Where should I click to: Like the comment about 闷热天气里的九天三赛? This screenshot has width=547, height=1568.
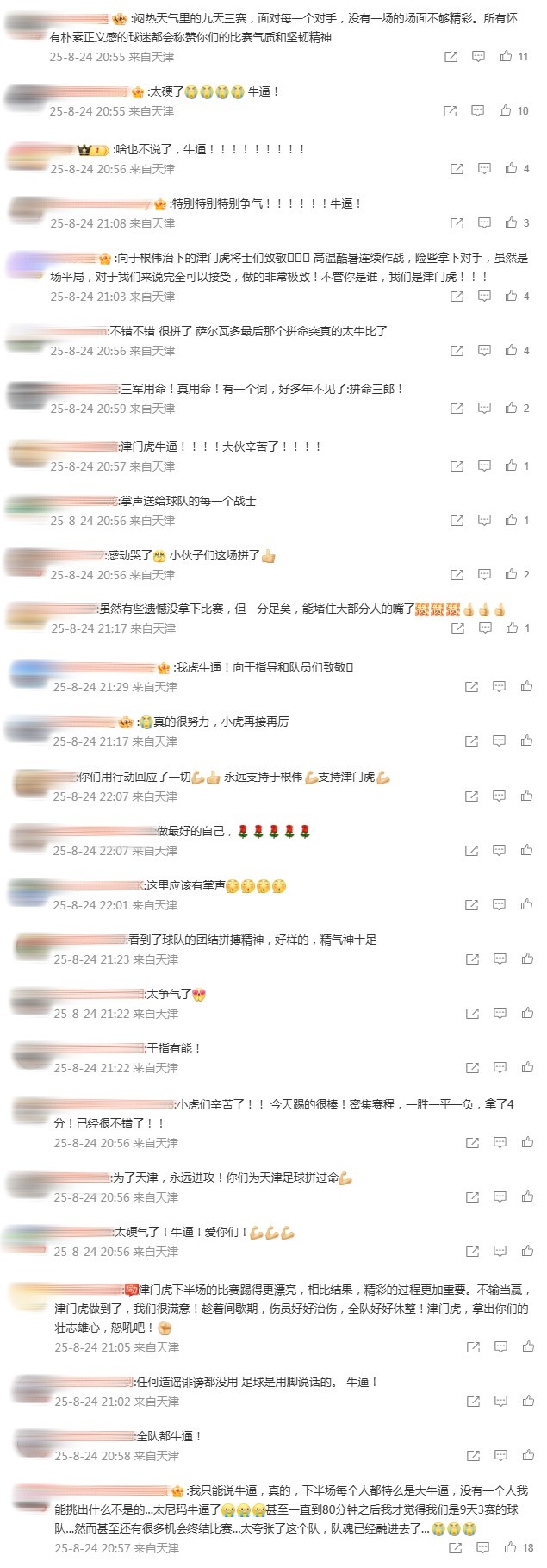pyautogui.click(x=506, y=56)
